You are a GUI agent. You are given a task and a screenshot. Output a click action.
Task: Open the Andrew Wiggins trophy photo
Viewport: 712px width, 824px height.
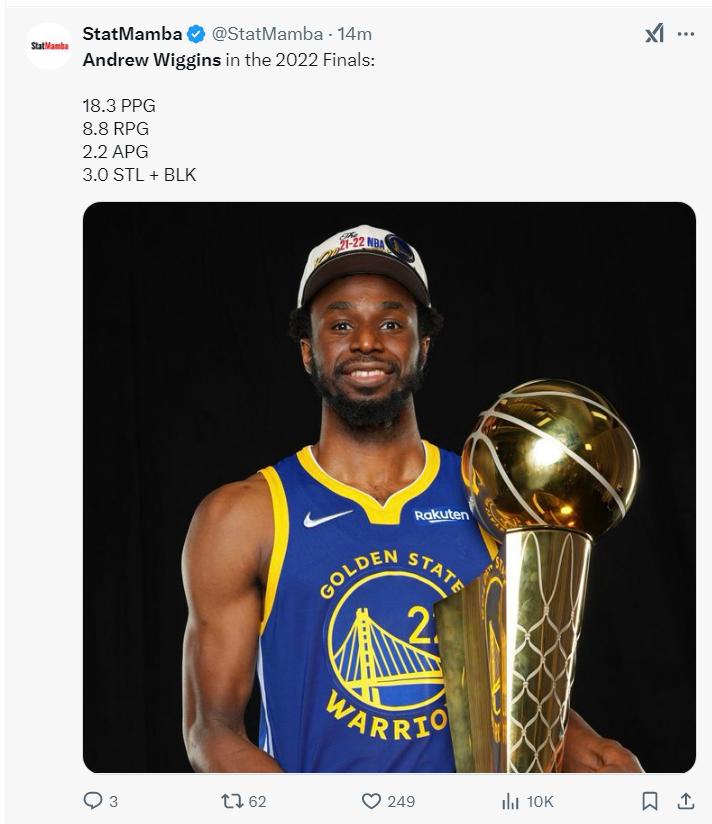(389, 487)
